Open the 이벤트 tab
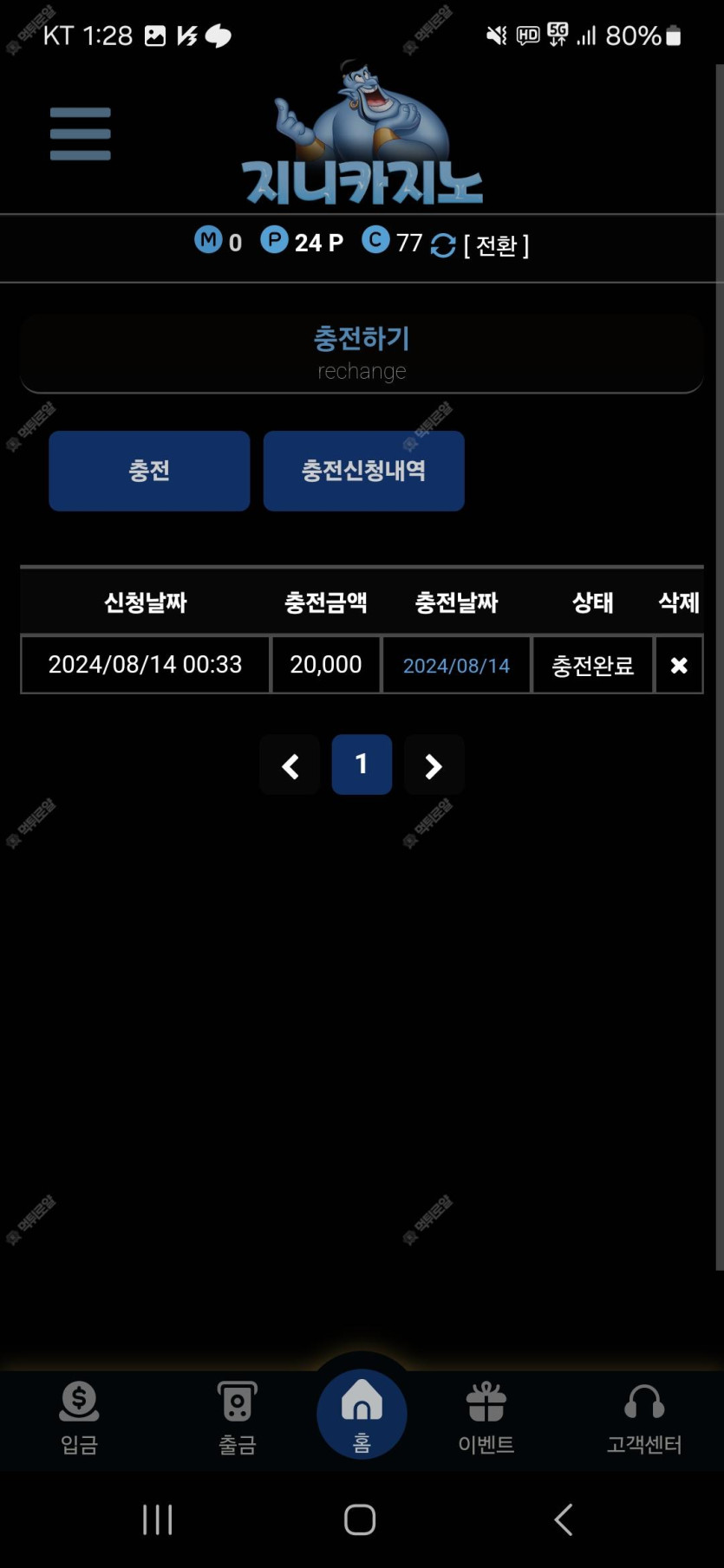724x1568 pixels. click(486, 1418)
